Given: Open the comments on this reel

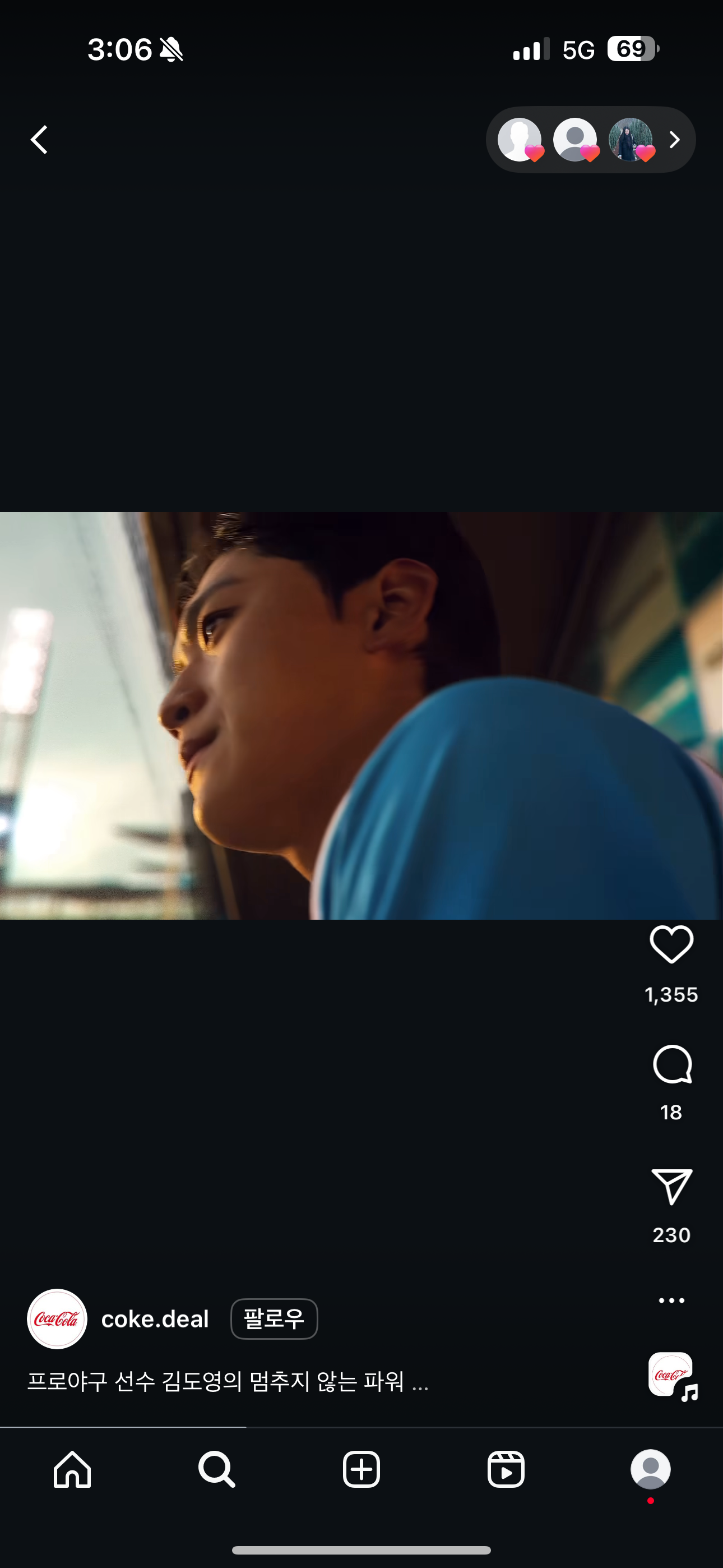Looking at the screenshot, I should click(672, 1064).
